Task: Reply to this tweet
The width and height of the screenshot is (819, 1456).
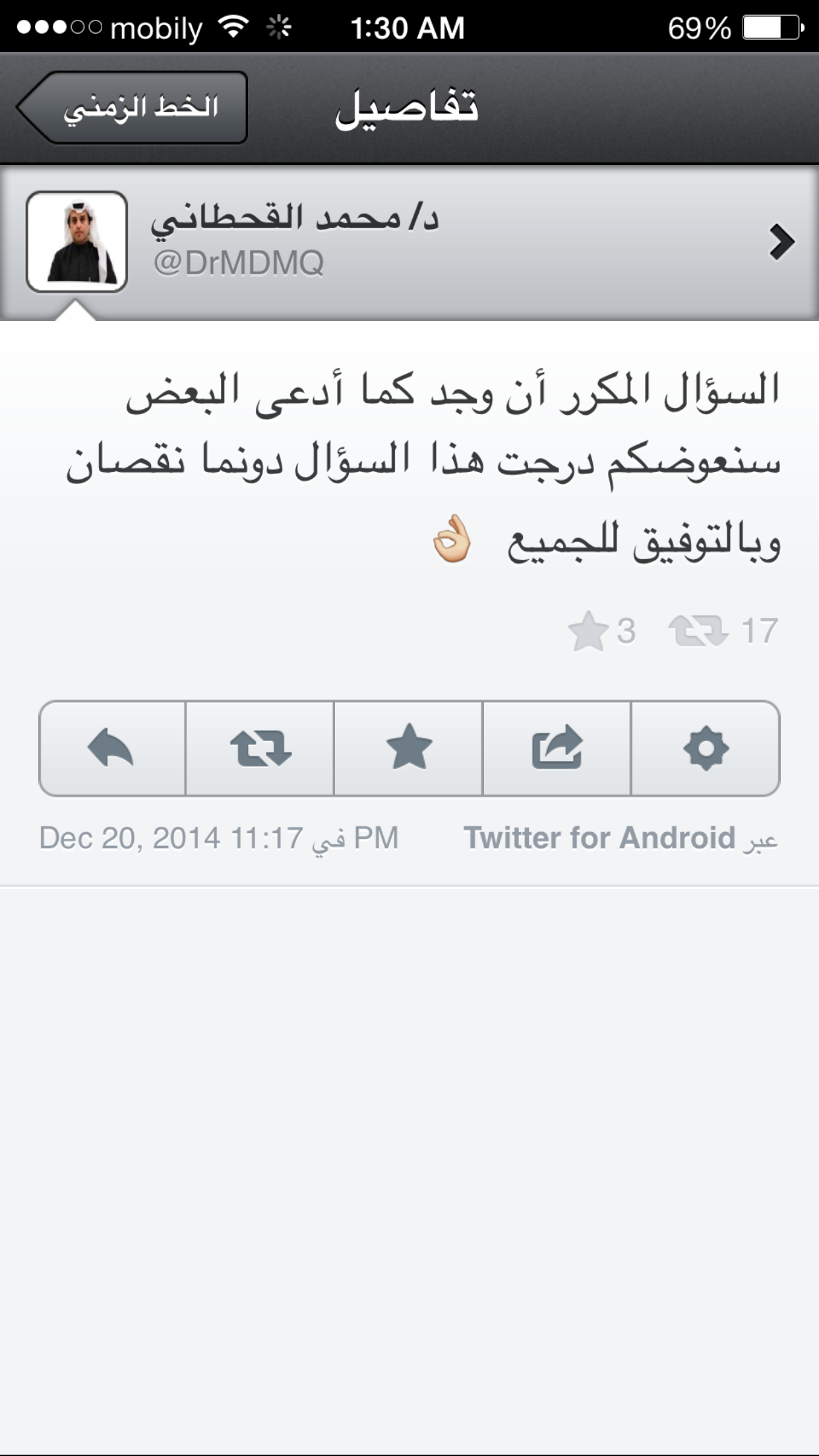Action: pyautogui.click(x=112, y=748)
